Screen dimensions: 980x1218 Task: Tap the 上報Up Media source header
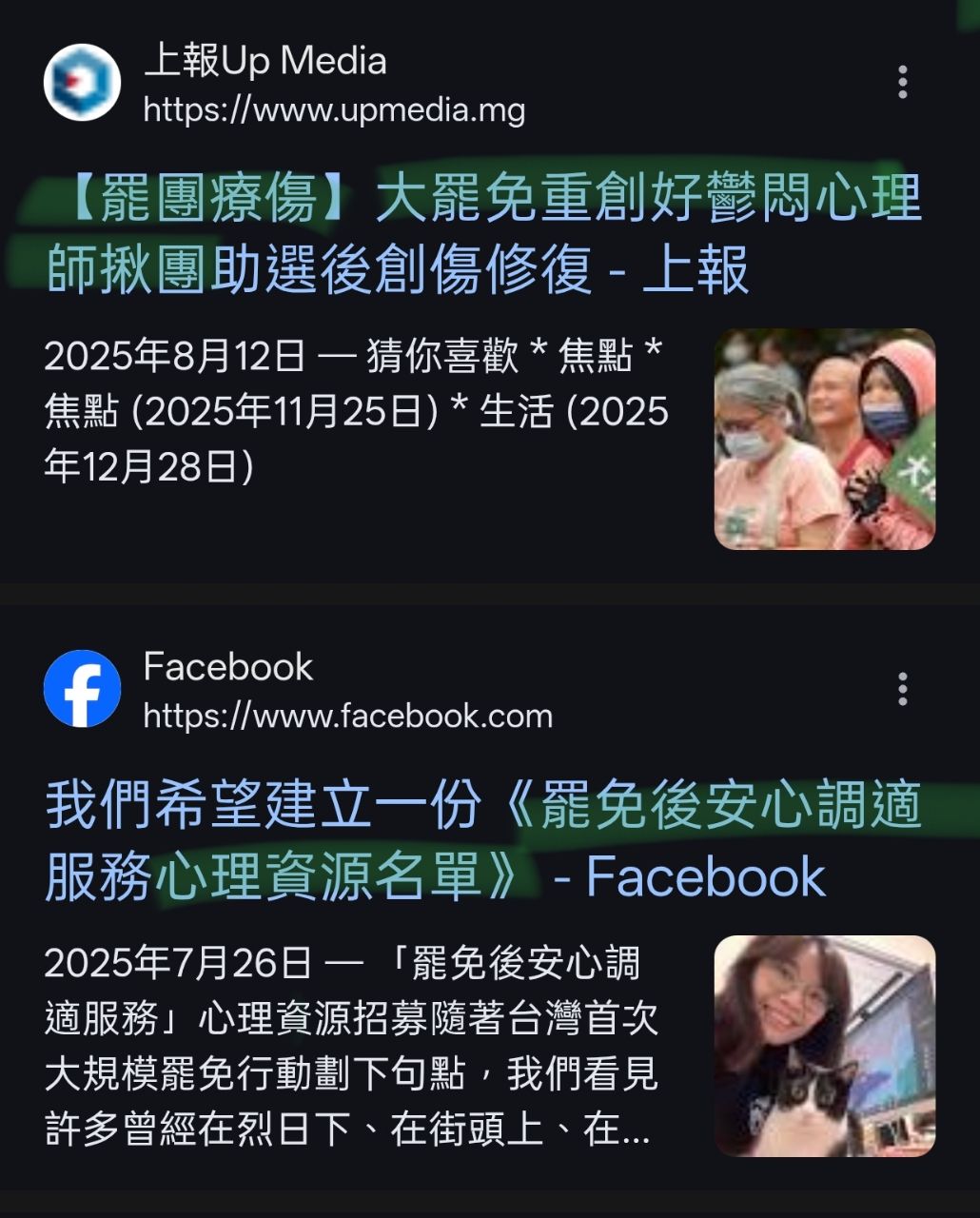point(285,85)
